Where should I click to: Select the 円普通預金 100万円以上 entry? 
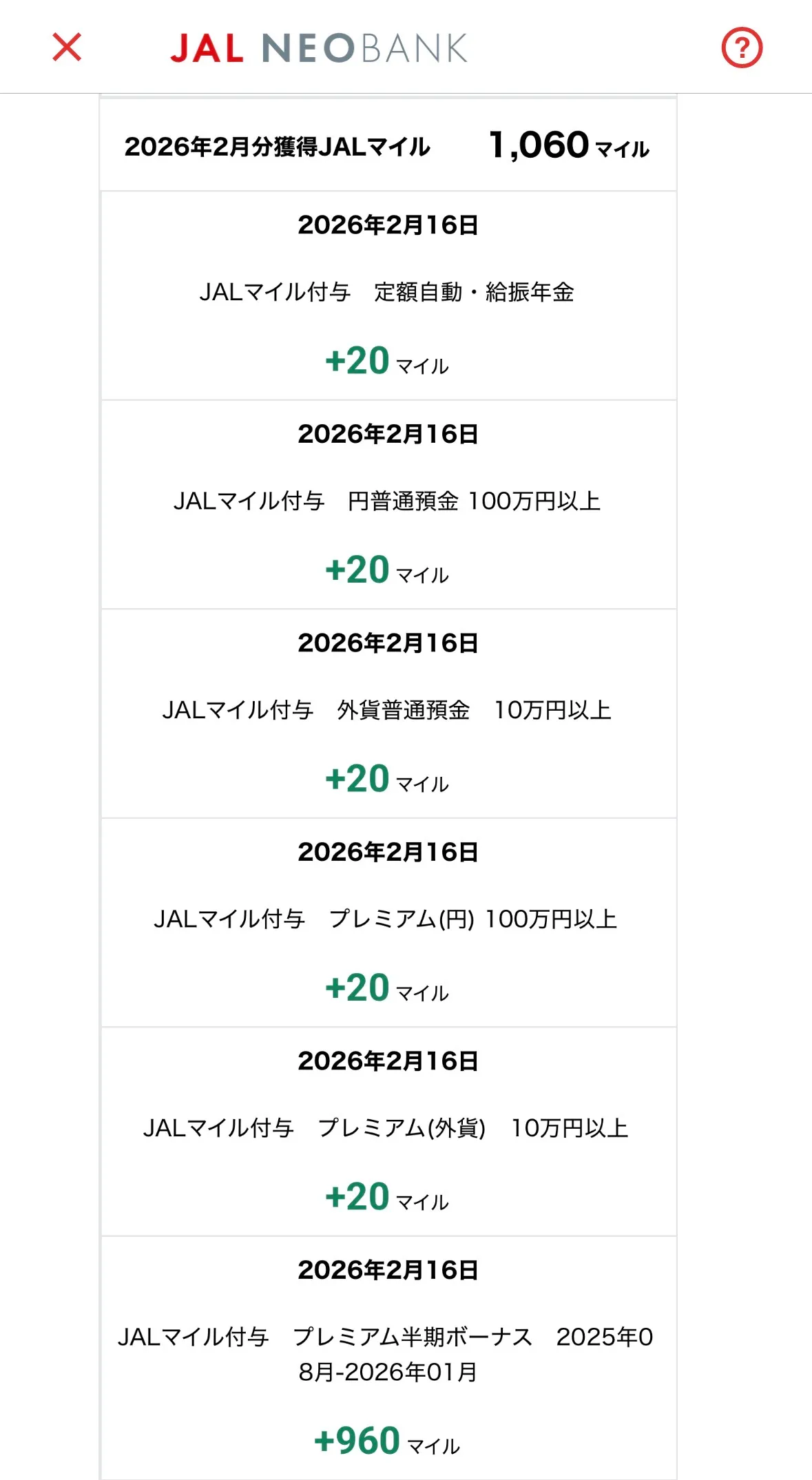pos(388,502)
